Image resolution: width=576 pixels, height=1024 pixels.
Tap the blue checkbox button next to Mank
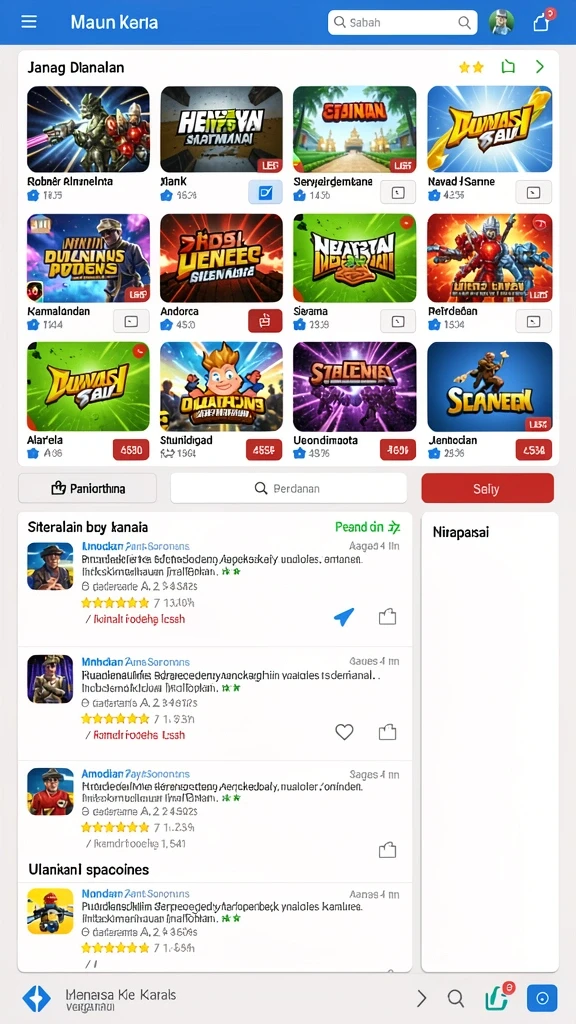coord(265,193)
